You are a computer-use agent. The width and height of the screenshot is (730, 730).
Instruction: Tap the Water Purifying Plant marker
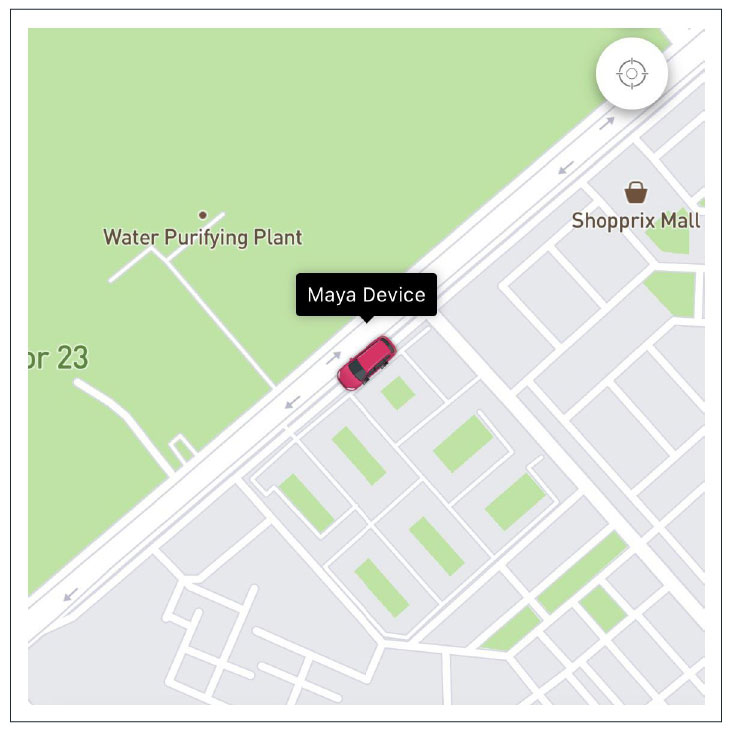[x=203, y=215]
